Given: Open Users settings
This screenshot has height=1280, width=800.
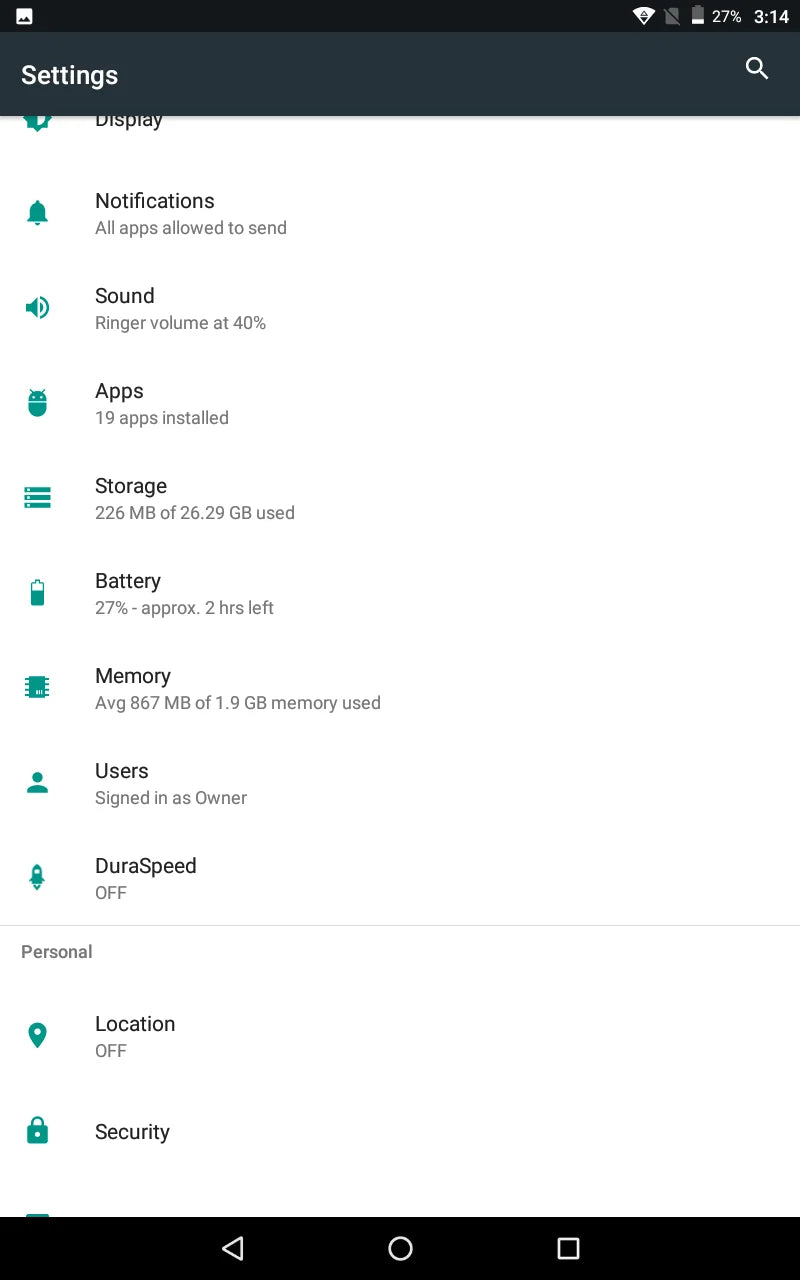Looking at the screenshot, I should pos(400,783).
